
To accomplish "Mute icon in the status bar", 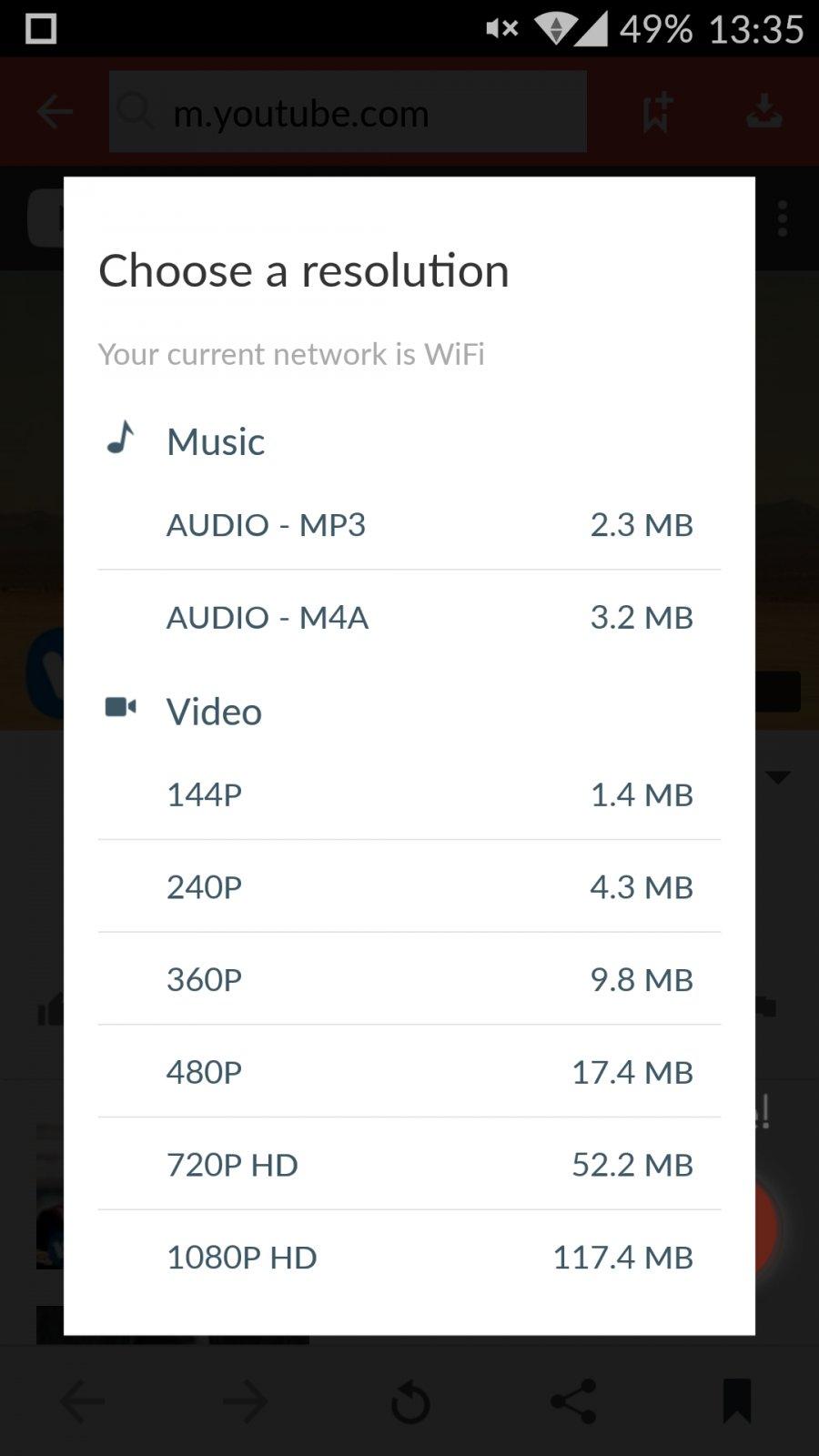I will [500, 27].
